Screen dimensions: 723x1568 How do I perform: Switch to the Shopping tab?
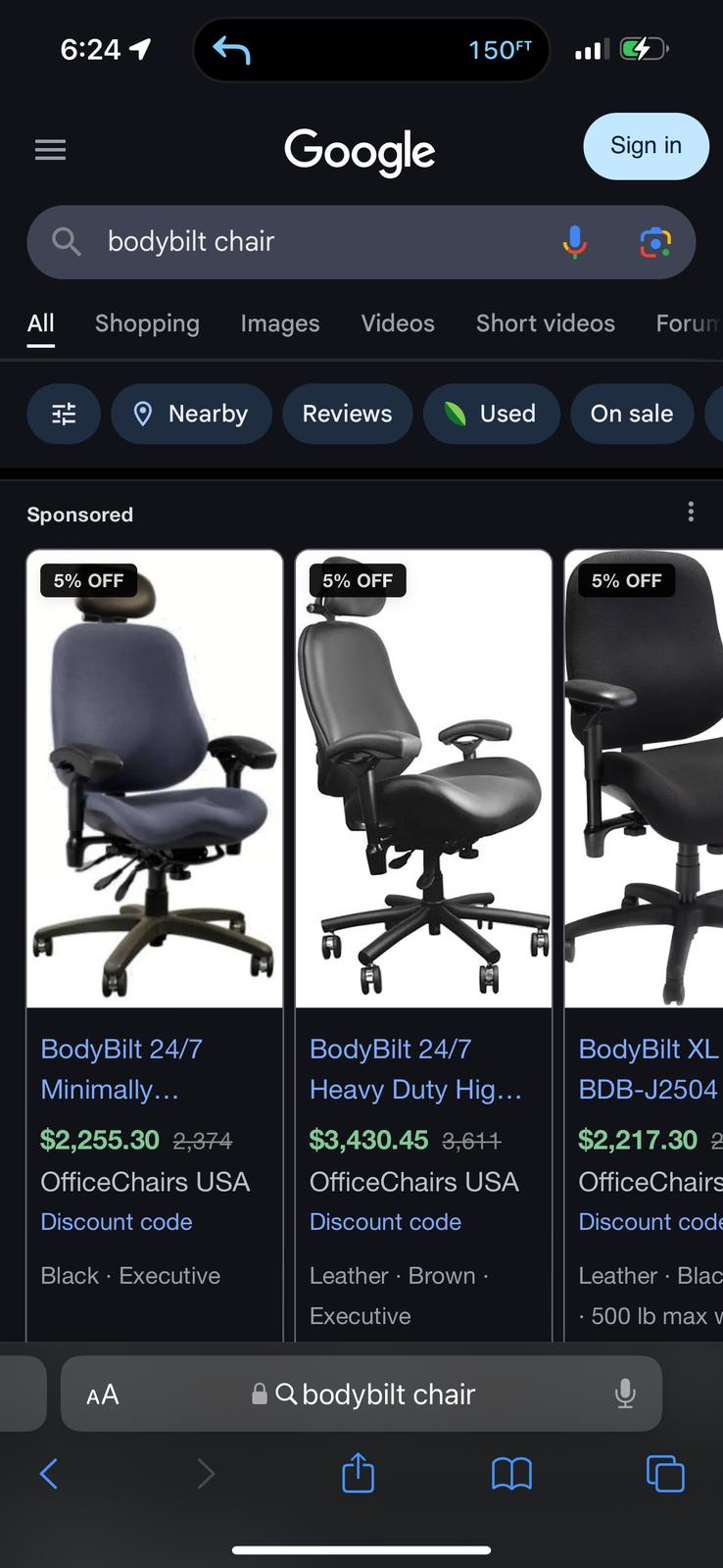[147, 323]
